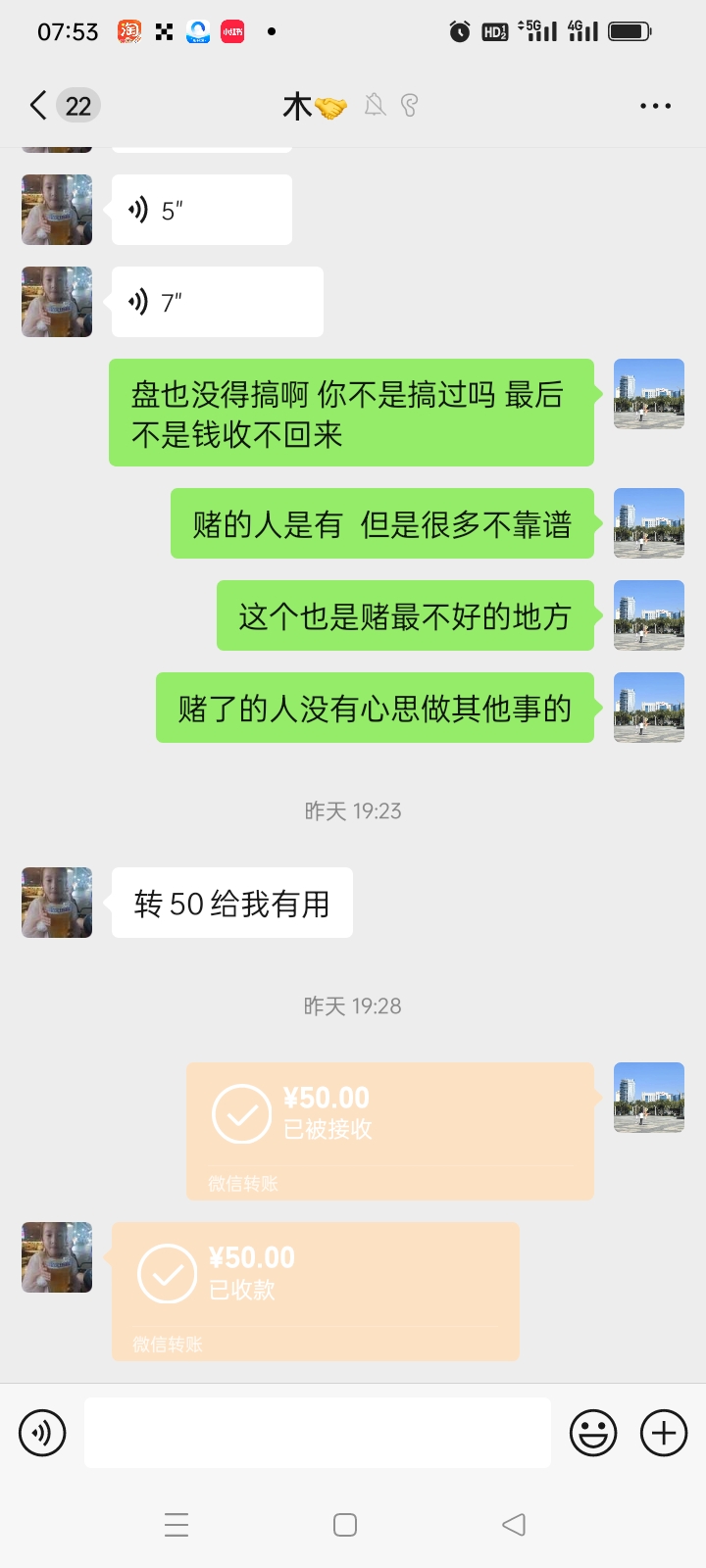Open the ¥50.00 已收款 transfer card
The image size is (706, 1568).
tap(315, 1290)
